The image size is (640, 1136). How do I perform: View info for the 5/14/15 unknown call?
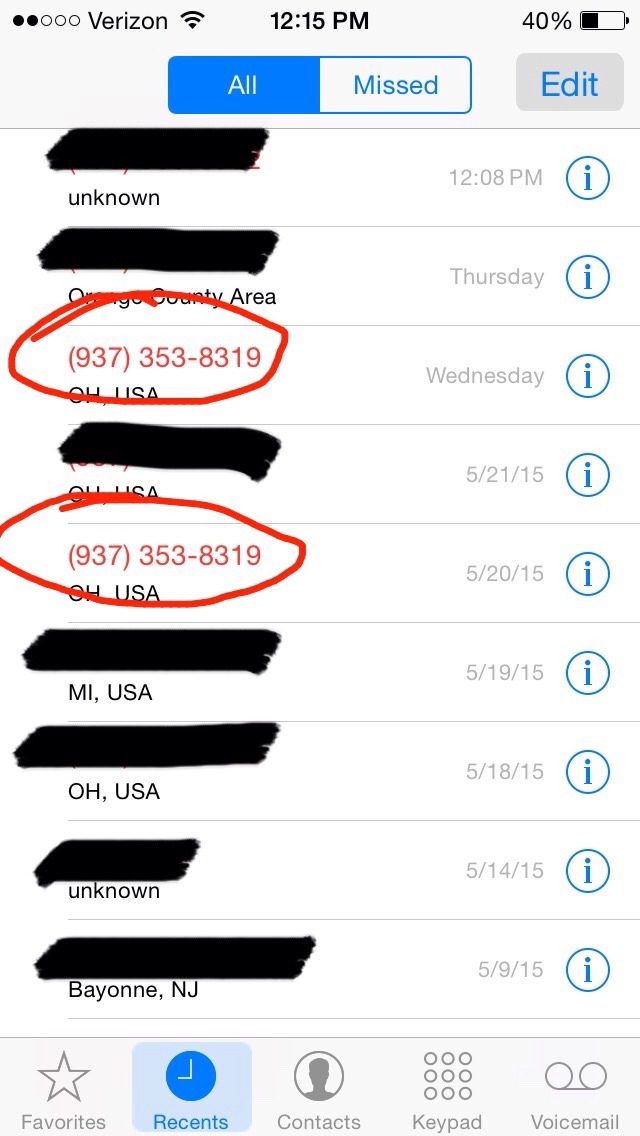(x=587, y=871)
